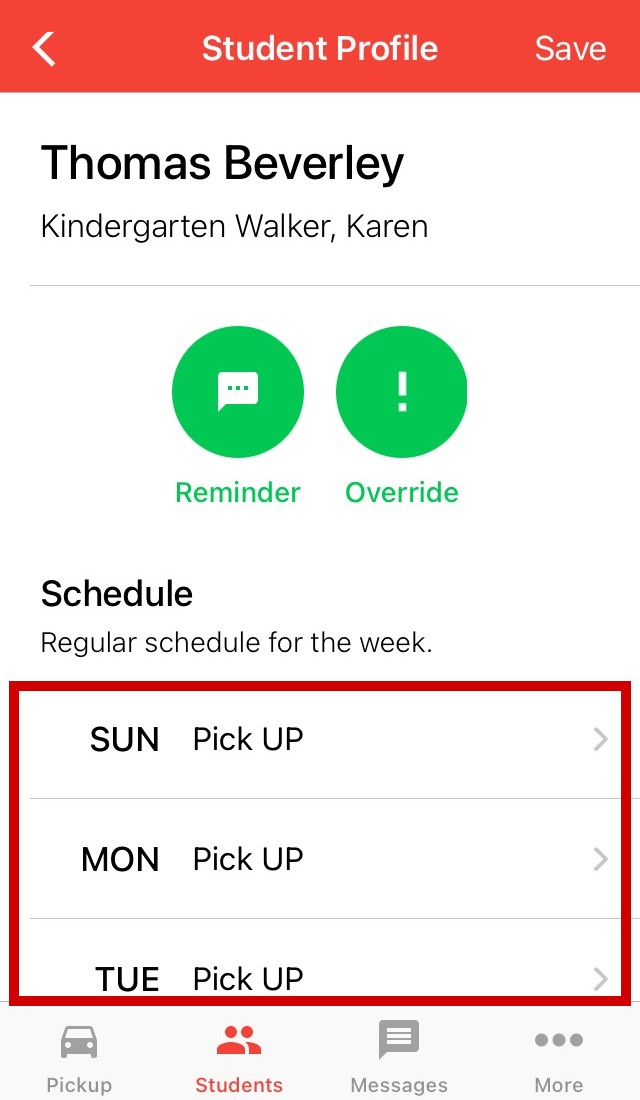Go to the Messages tab
The height and width of the screenshot is (1100, 640).
[x=399, y=1056]
